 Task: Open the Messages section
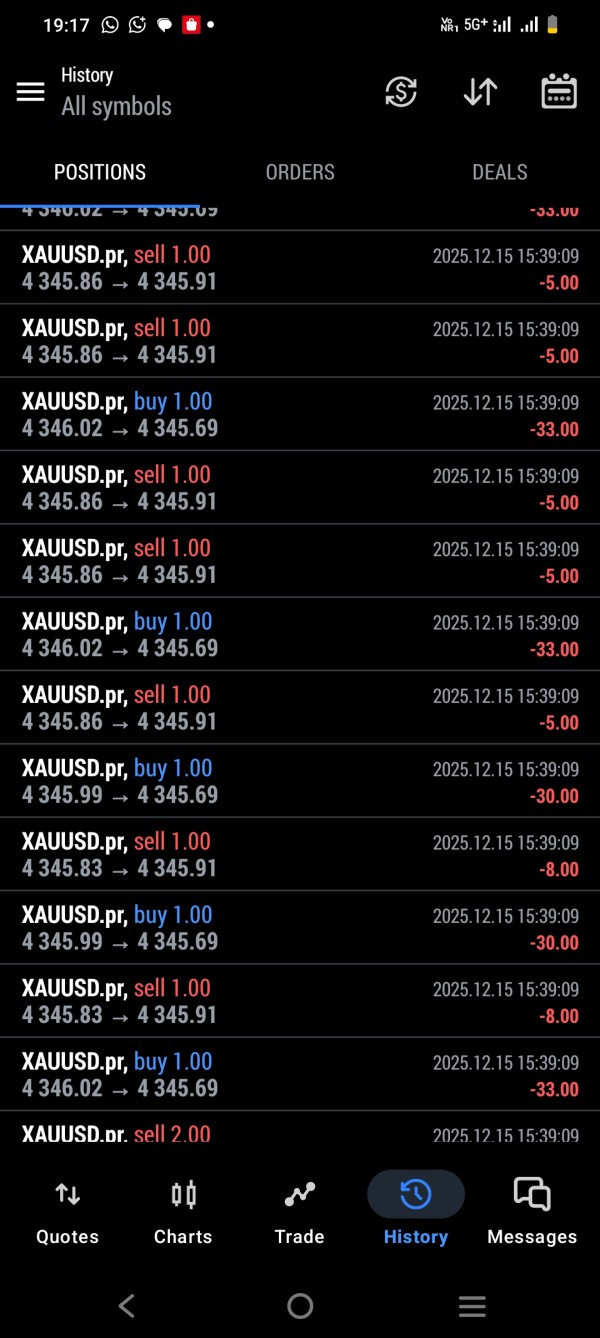(x=532, y=1211)
